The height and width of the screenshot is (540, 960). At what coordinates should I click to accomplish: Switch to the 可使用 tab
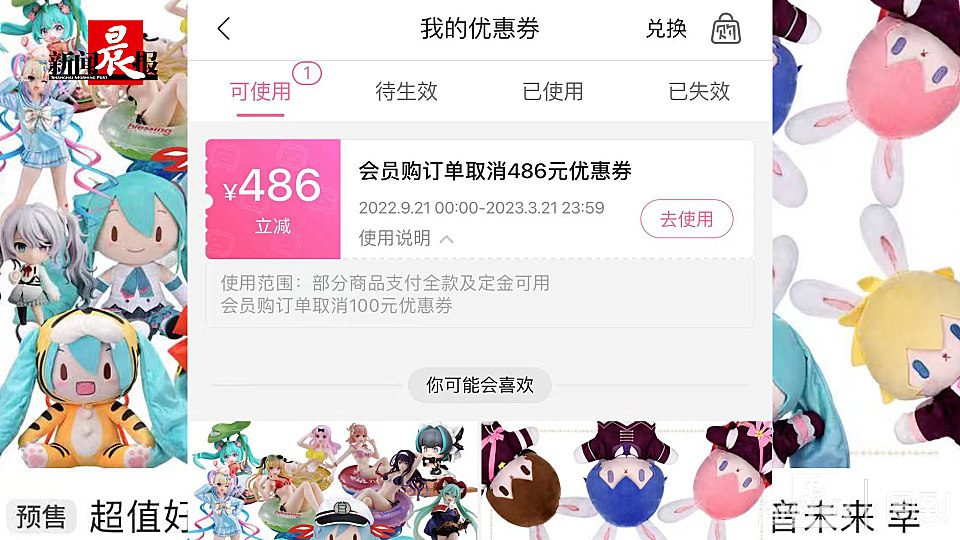point(260,92)
